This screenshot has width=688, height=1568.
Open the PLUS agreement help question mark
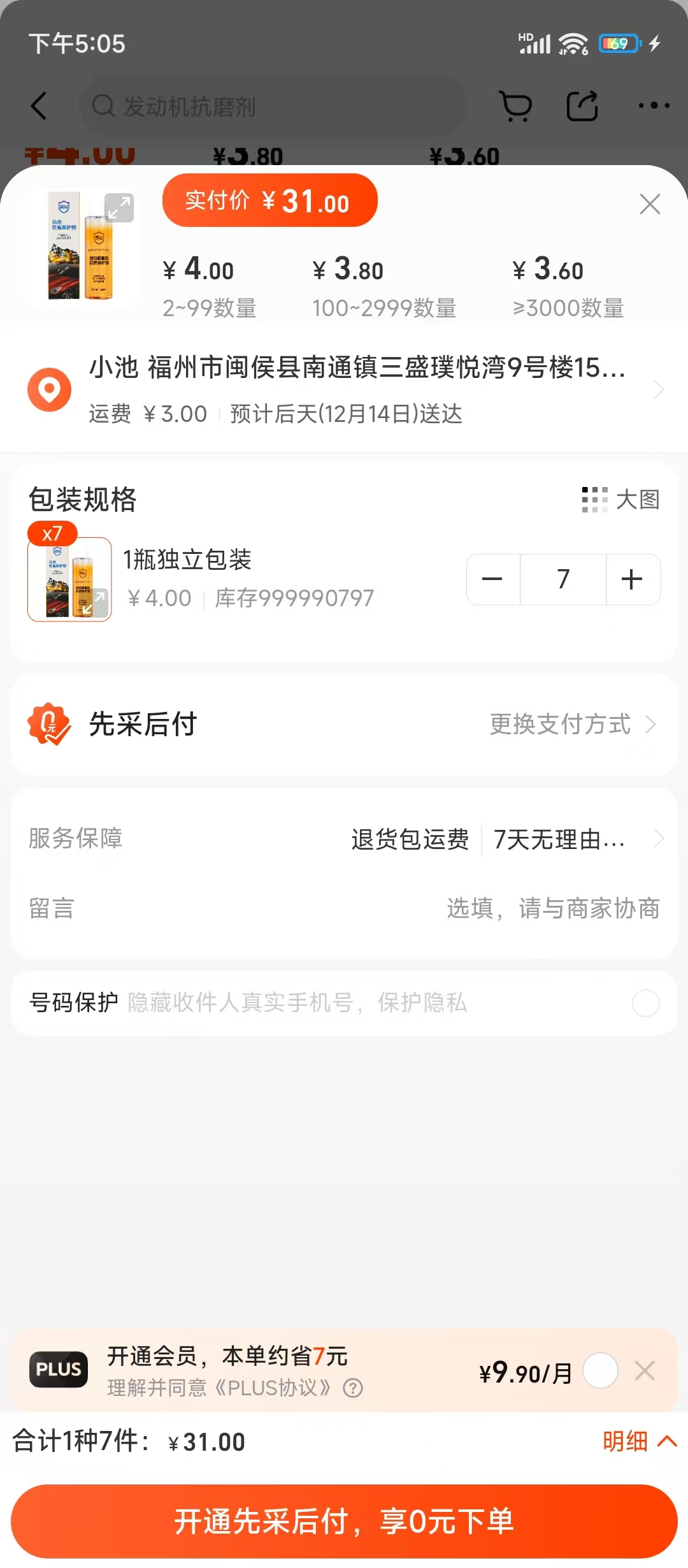coord(353,1388)
